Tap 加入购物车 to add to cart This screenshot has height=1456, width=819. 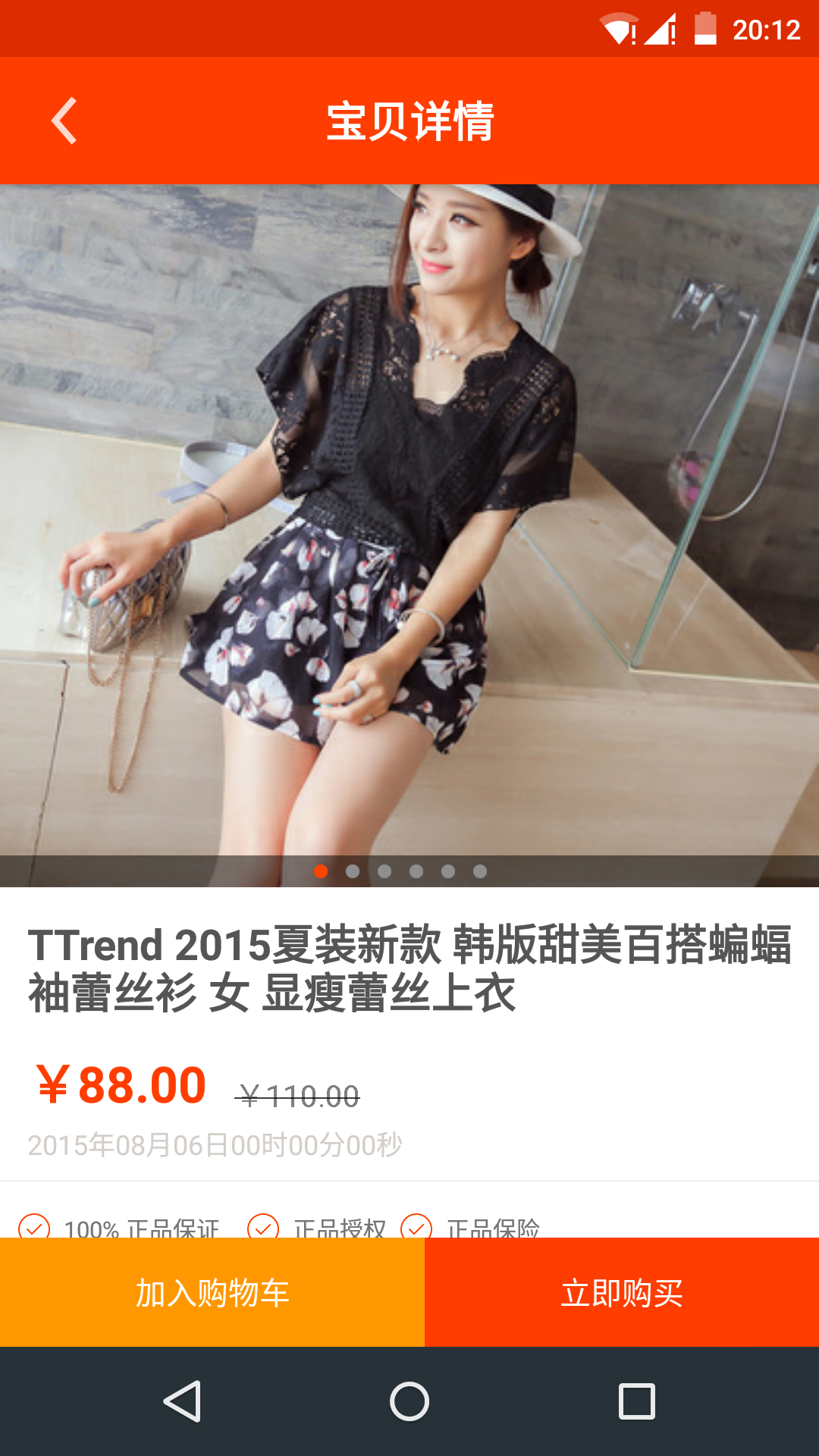point(212,1293)
